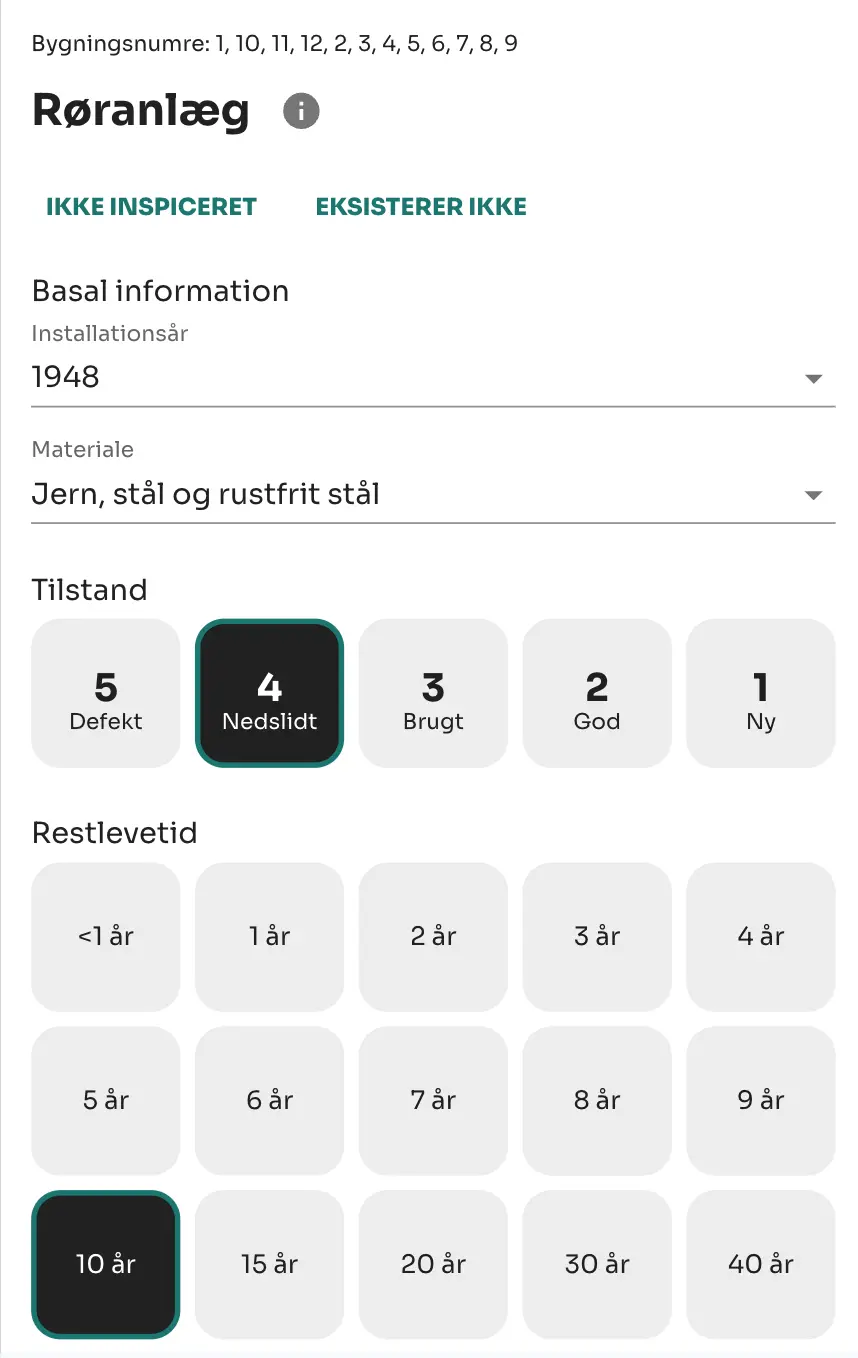858x1358 pixels.
Task: Tap the selected 10 år button
Action: [x=106, y=1265]
